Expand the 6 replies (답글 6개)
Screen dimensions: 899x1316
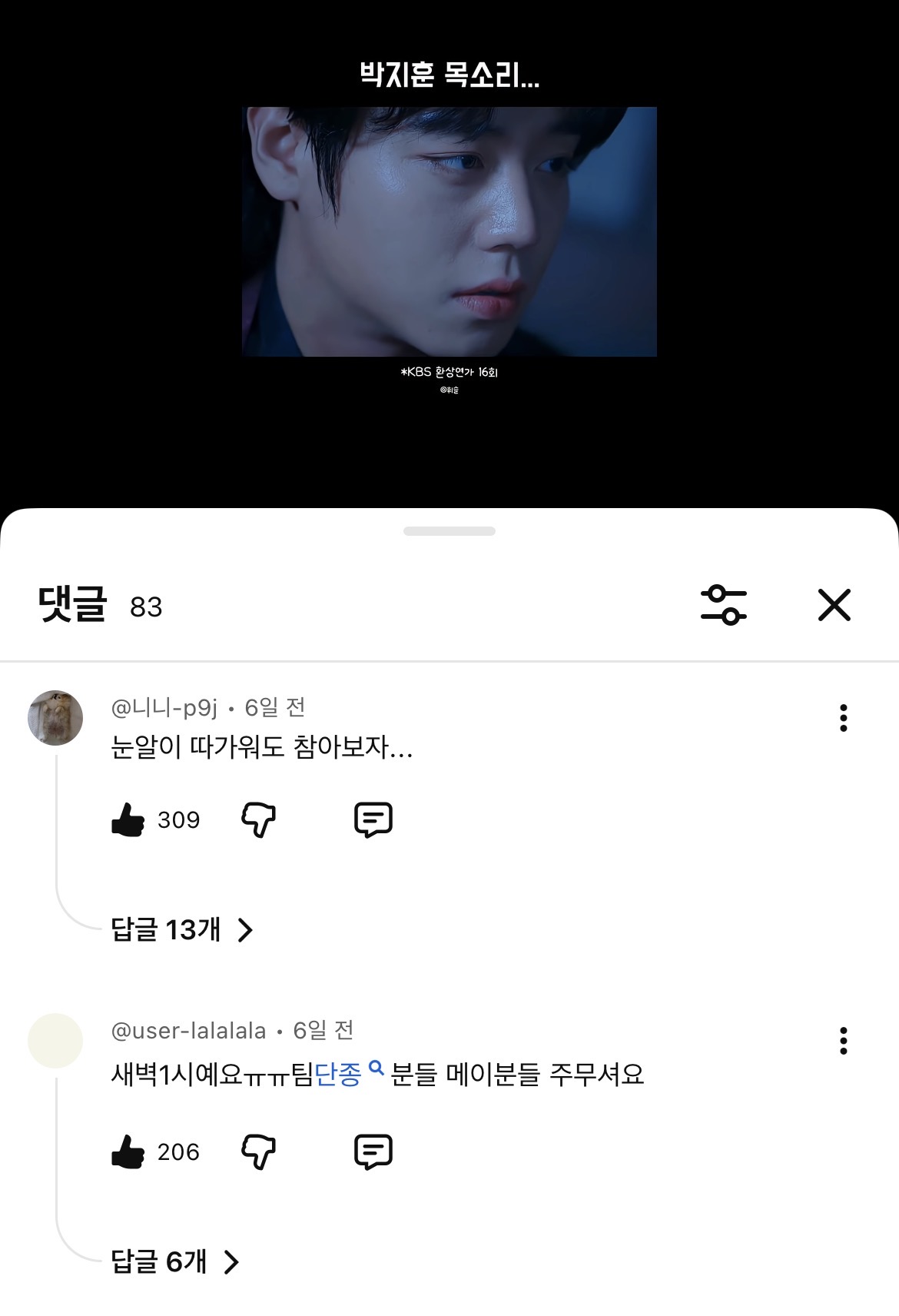click(x=174, y=1262)
